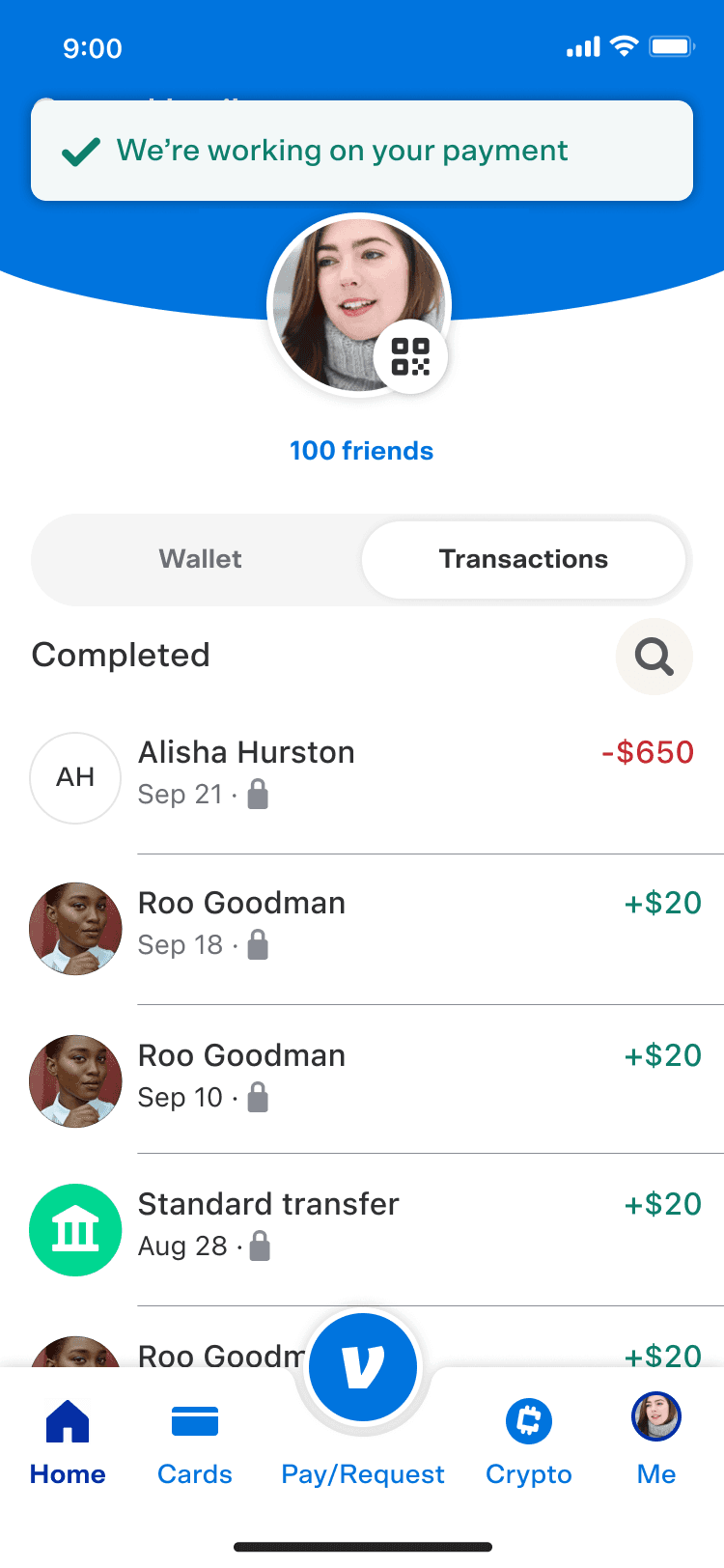The image size is (724, 1568).
Task: Open the Cards tab
Action: point(195,1442)
